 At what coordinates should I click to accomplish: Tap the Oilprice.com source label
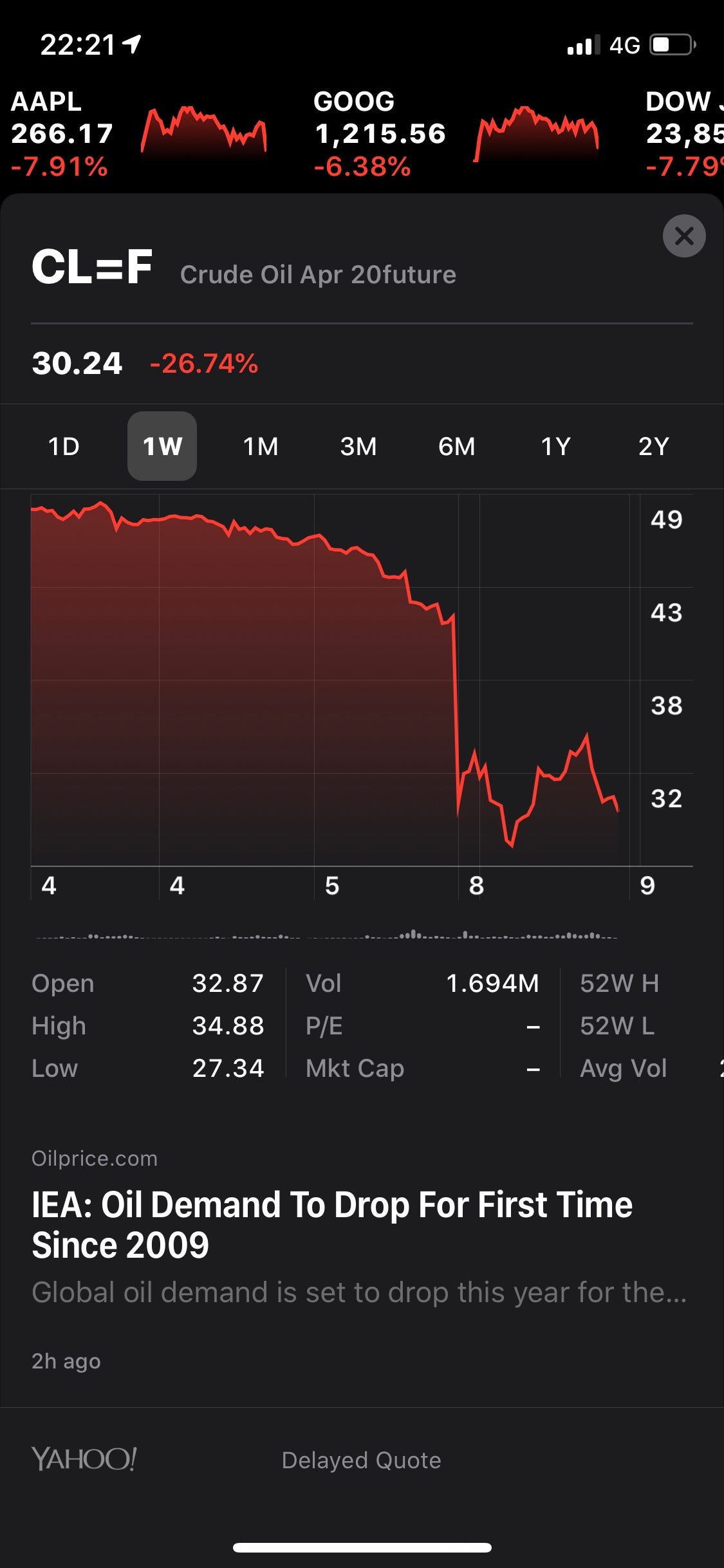(94, 1157)
